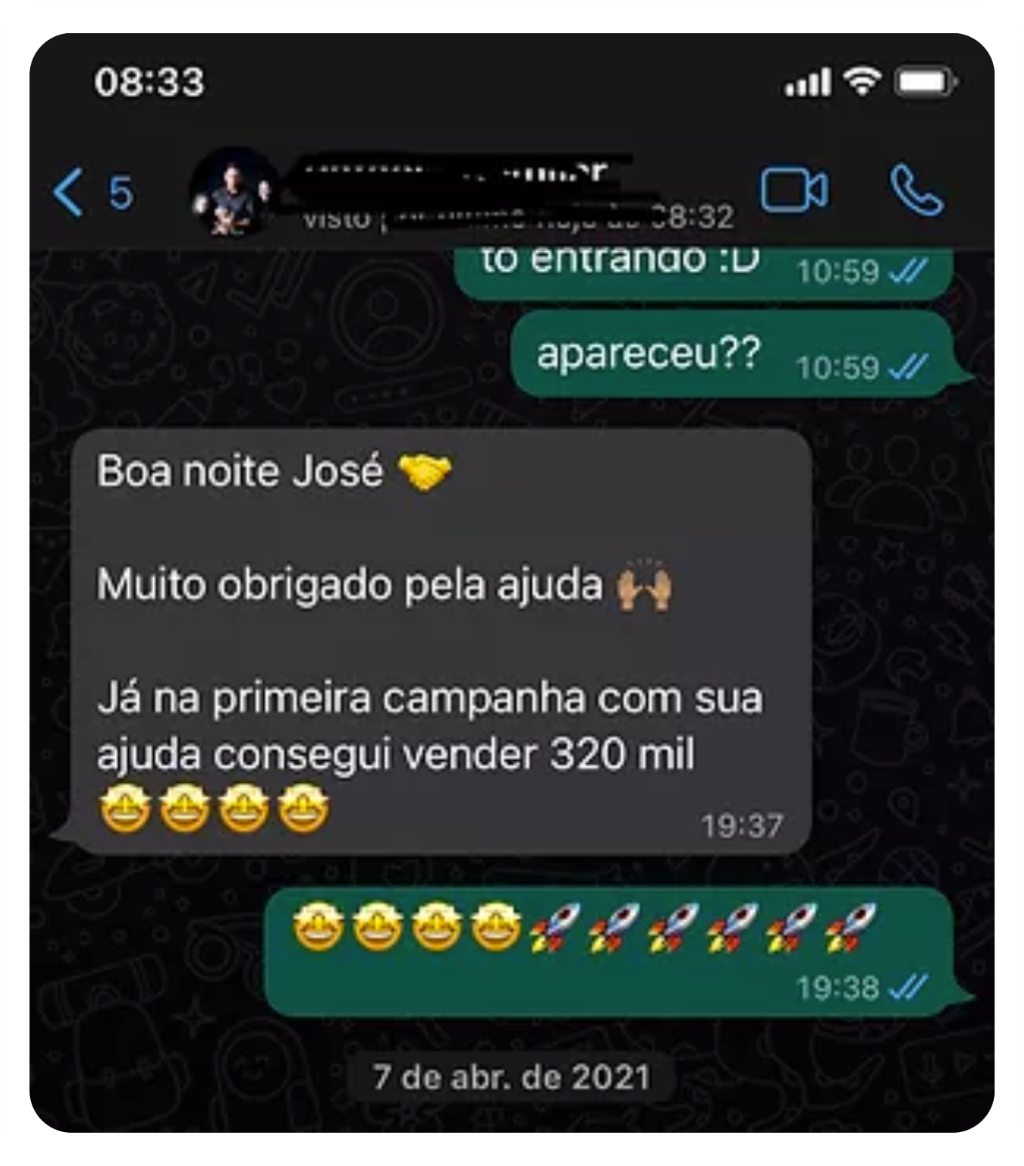
Task: Start a video call with this contact
Action: 794,191
